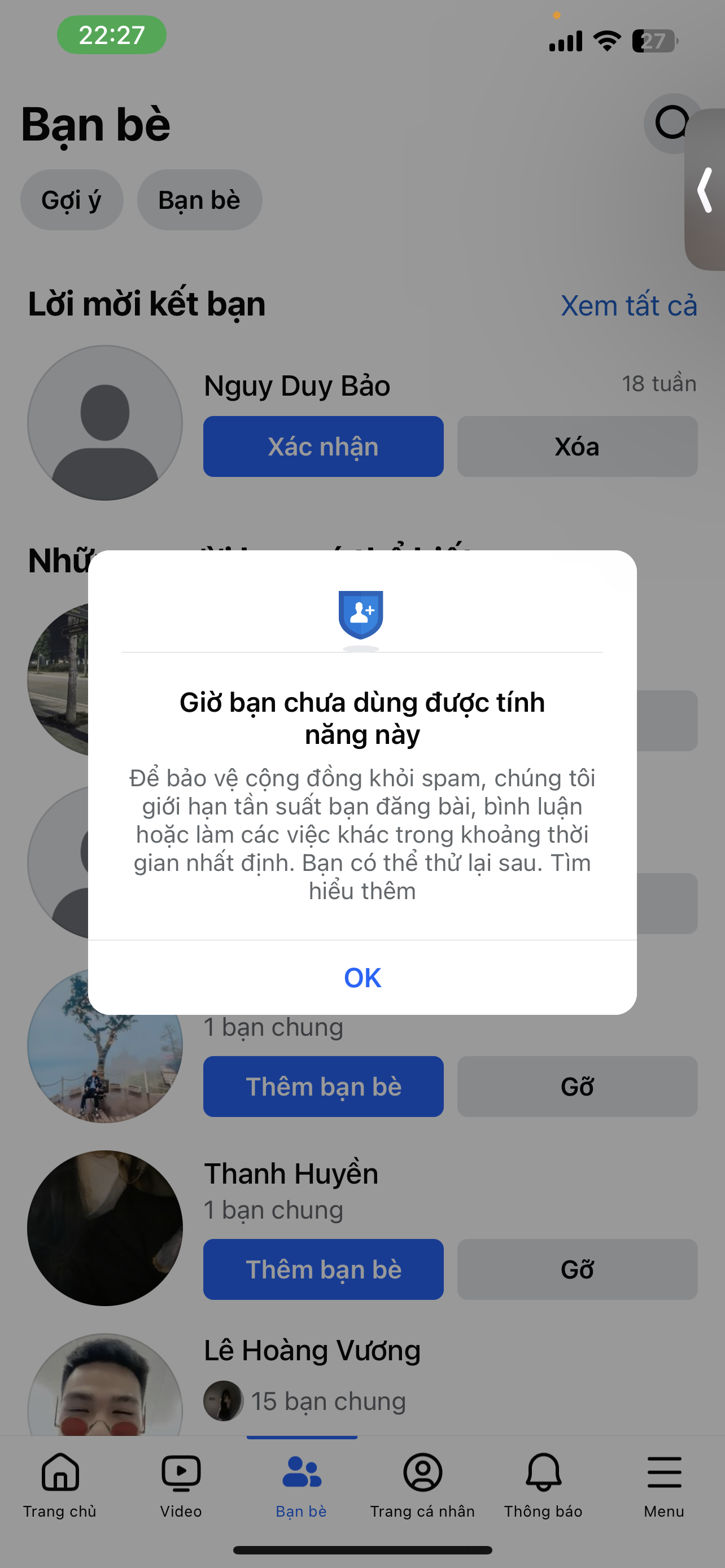Open the Menu tab
This screenshot has width=725, height=1568.
tap(663, 1483)
